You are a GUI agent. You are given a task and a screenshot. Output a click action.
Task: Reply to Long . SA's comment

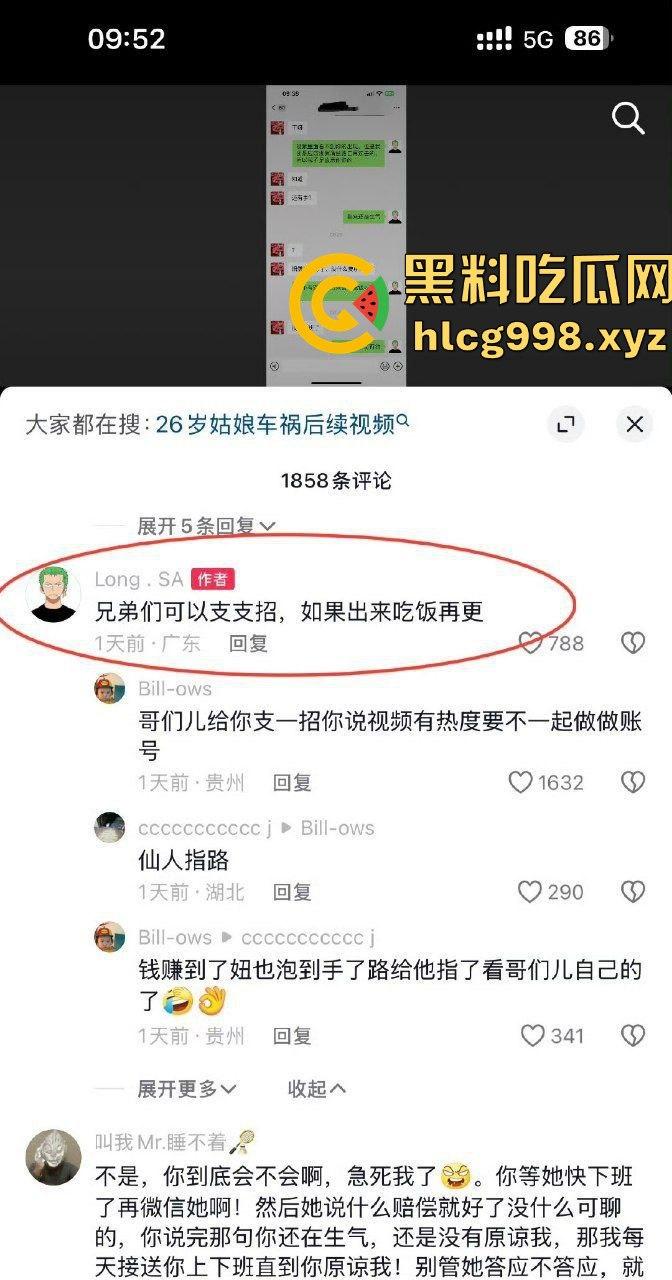[248, 643]
